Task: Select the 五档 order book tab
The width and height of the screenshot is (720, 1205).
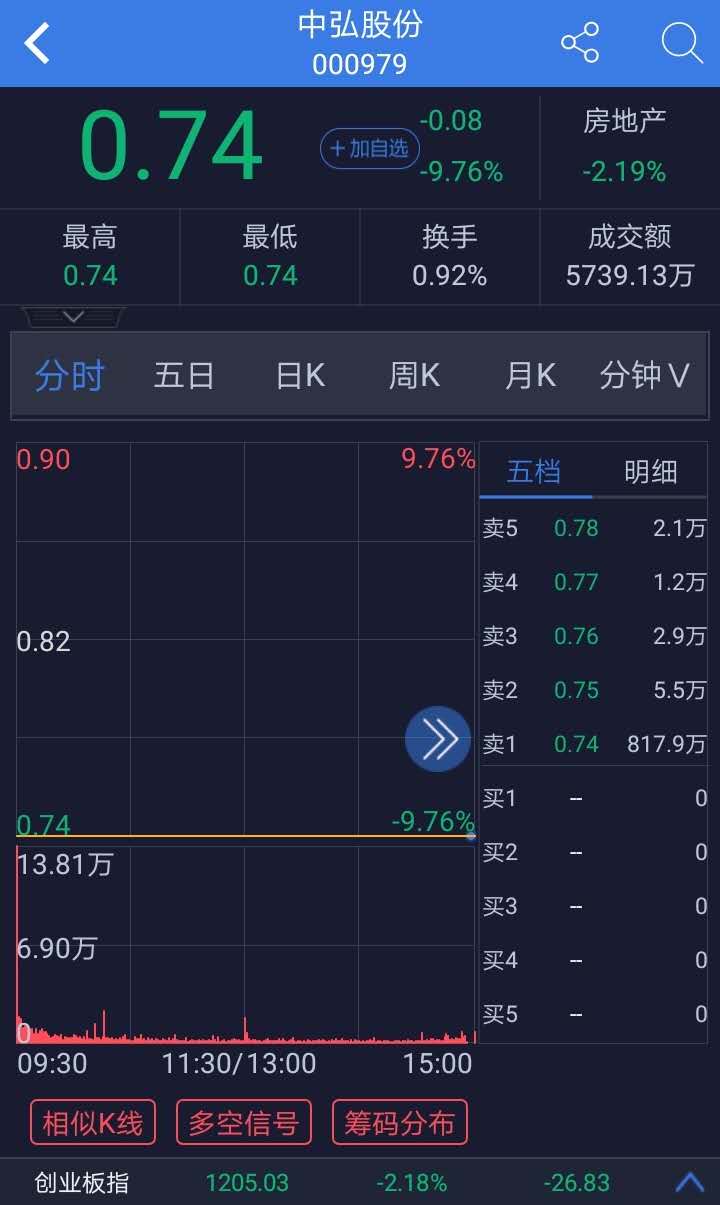Action: click(x=534, y=472)
